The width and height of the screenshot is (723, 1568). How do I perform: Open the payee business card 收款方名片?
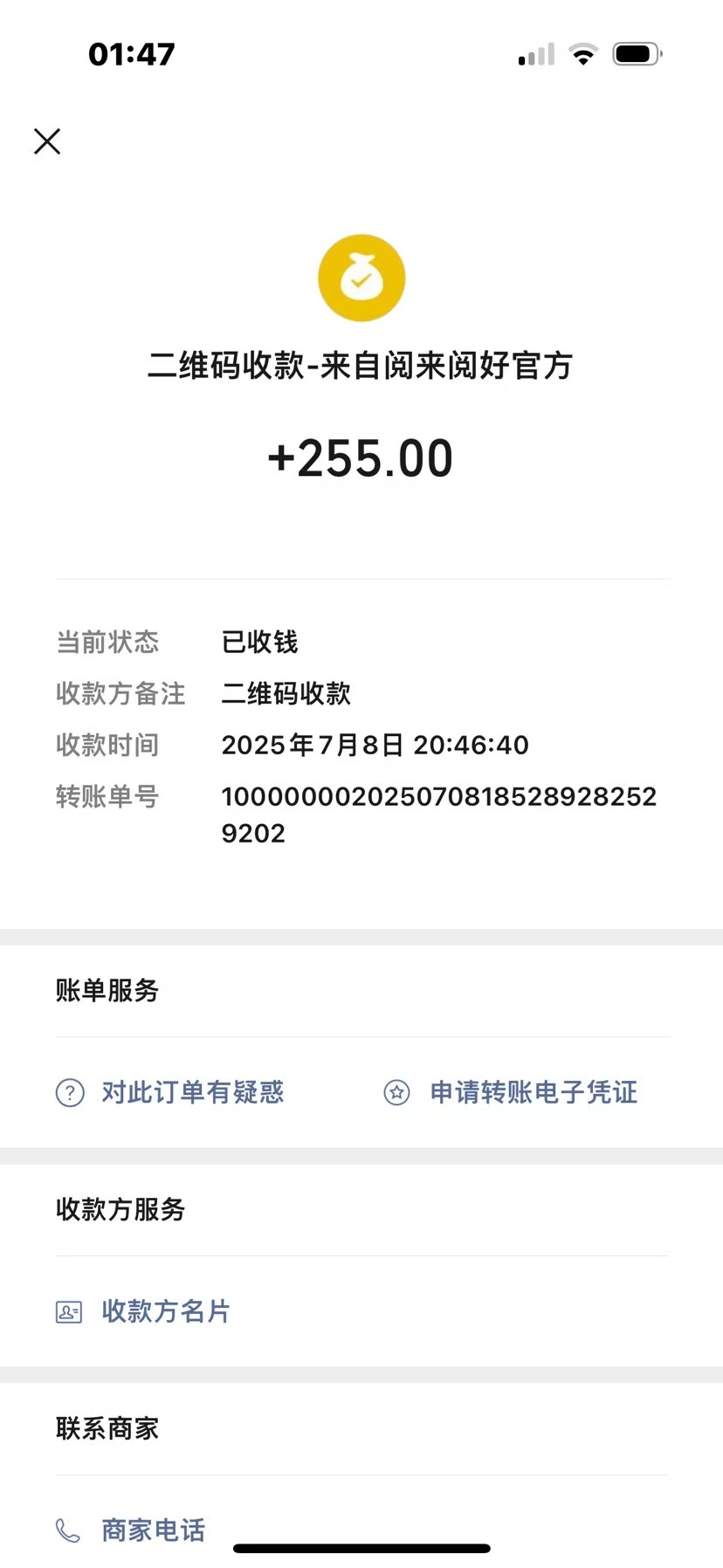pyautogui.click(x=166, y=1310)
